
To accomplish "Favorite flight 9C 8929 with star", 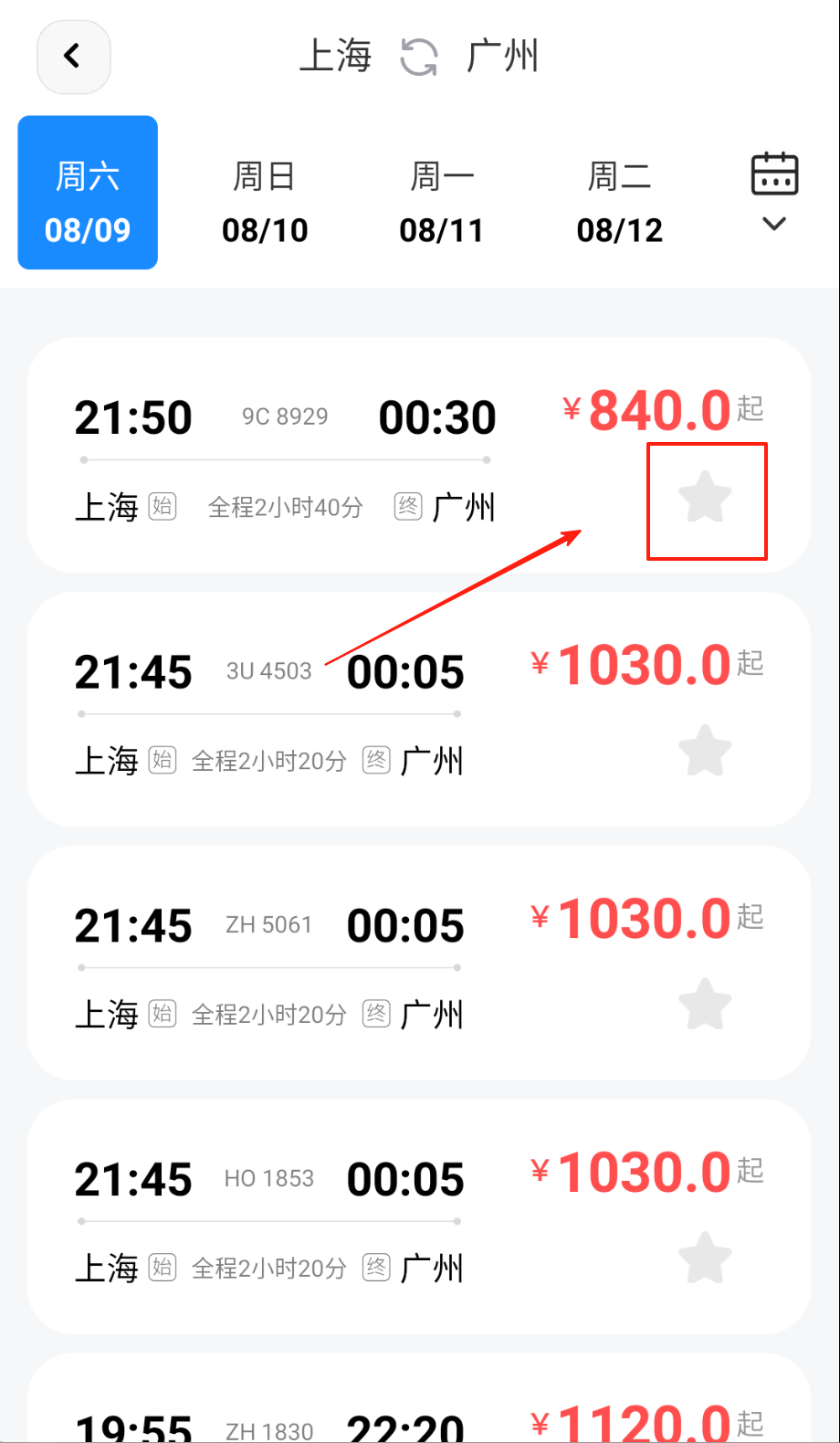I will (x=706, y=498).
